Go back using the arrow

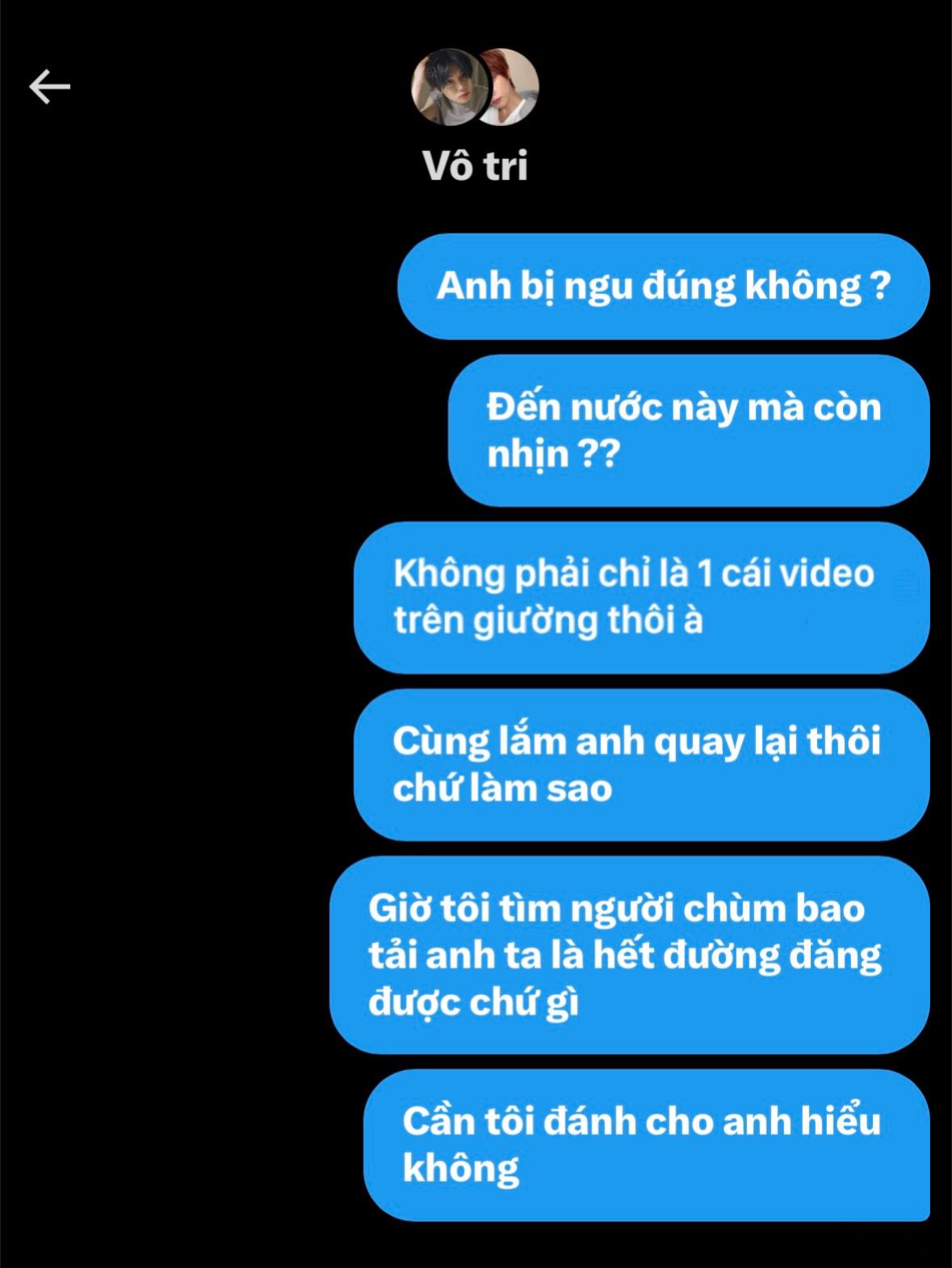pyautogui.click(x=50, y=86)
